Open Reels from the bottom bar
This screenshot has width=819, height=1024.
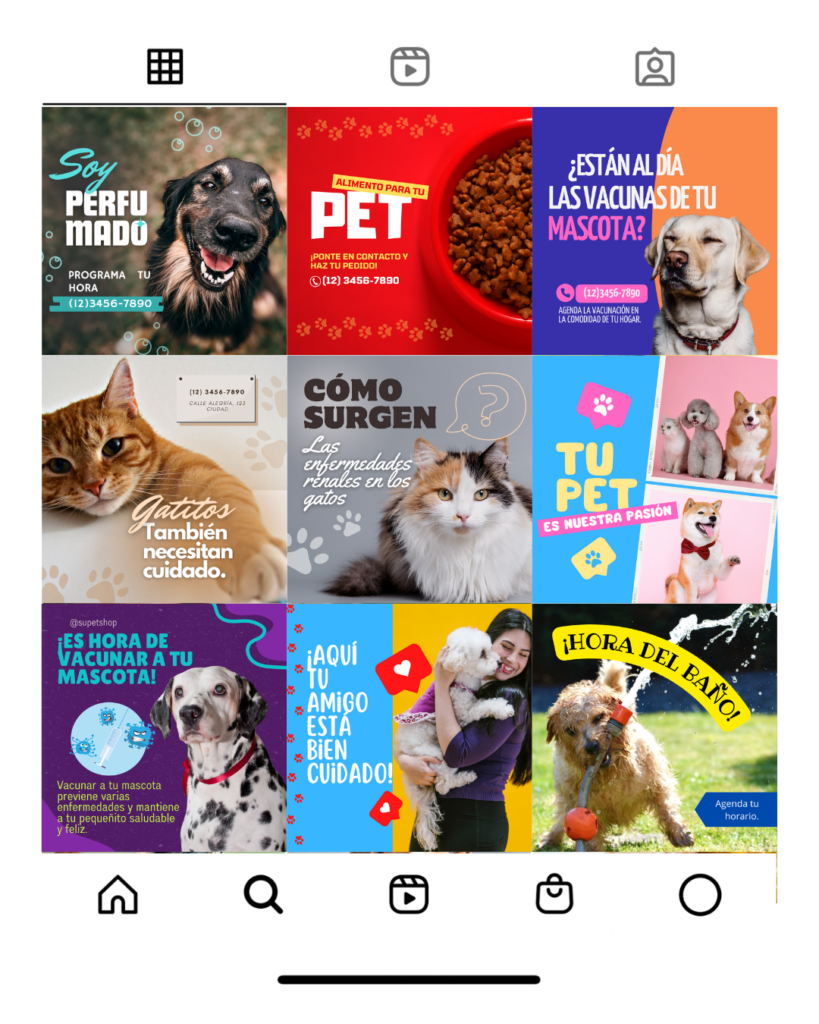pos(409,894)
